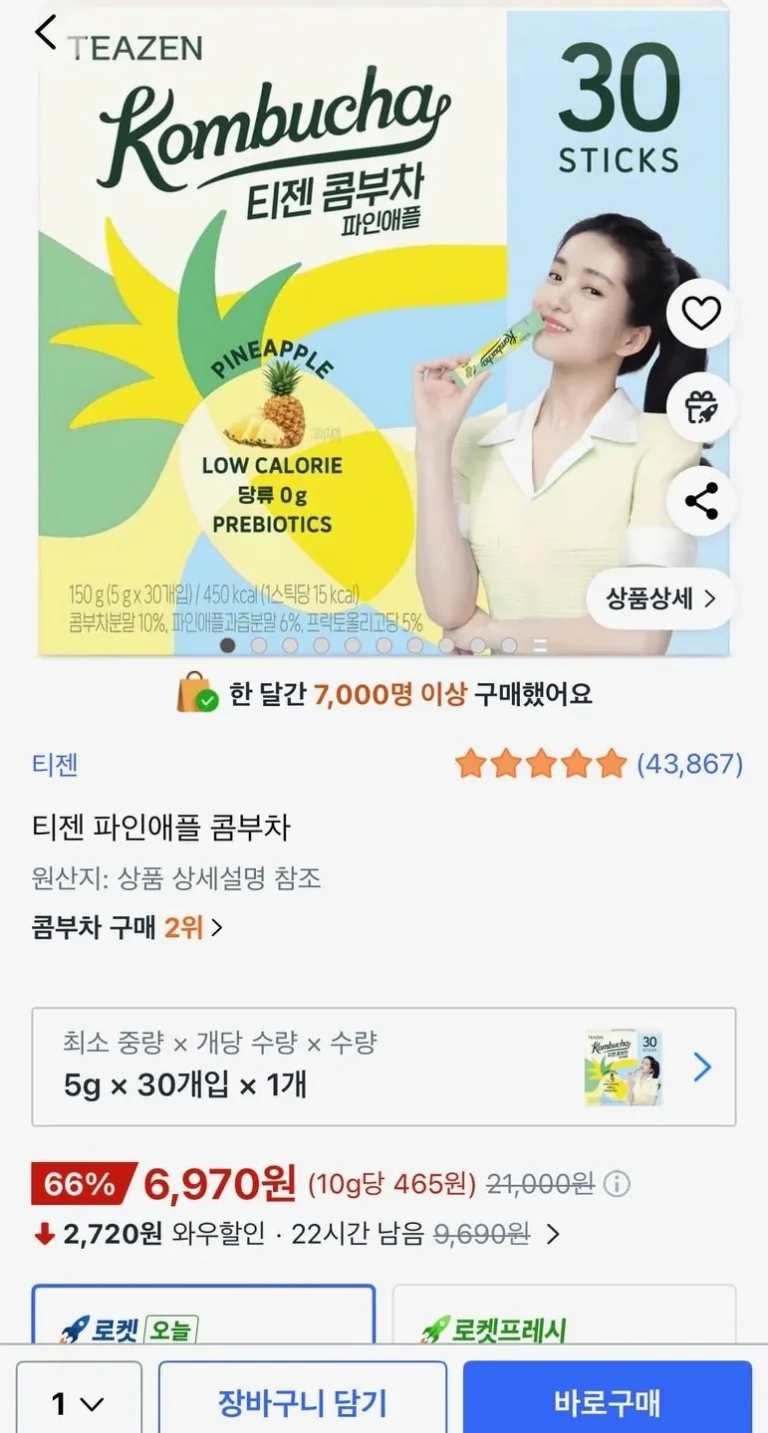Open the 티젠 brand link

55,765
